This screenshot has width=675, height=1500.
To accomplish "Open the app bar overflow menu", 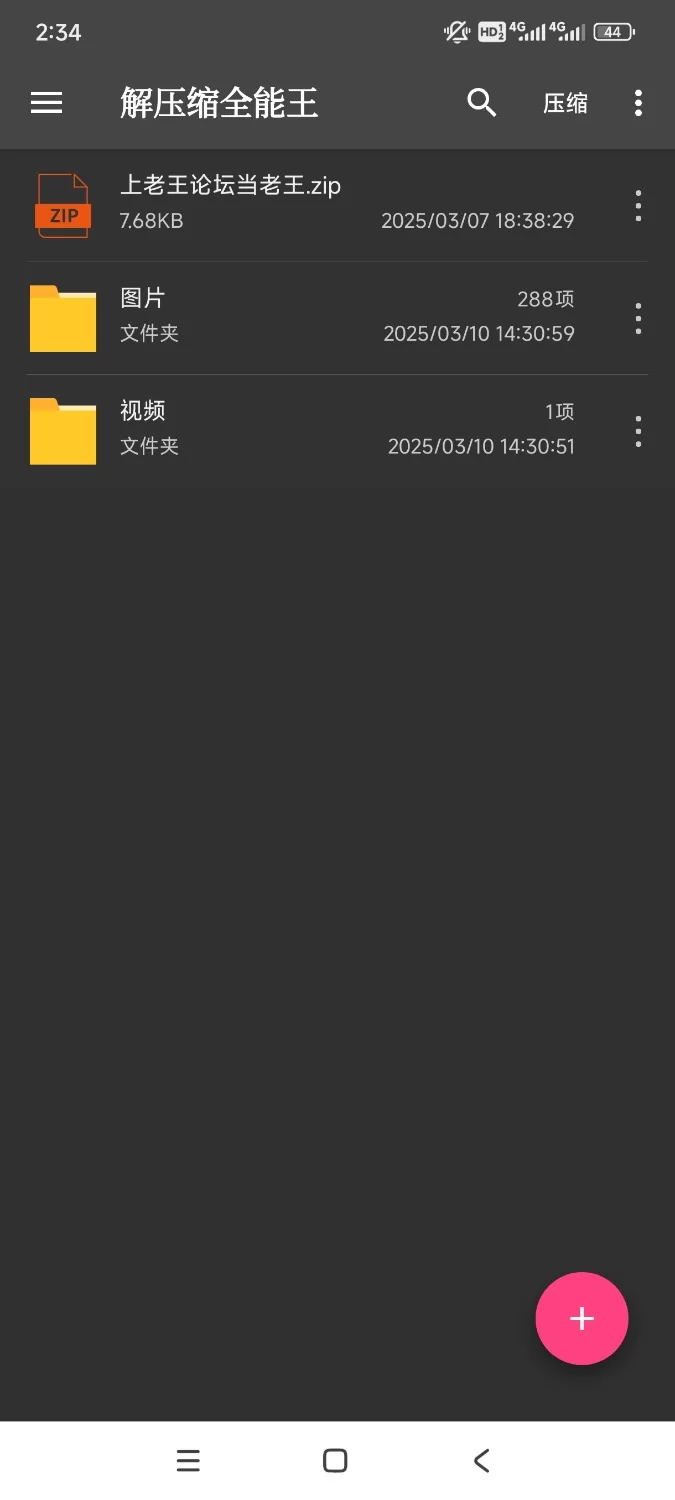I will pyautogui.click(x=638, y=103).
